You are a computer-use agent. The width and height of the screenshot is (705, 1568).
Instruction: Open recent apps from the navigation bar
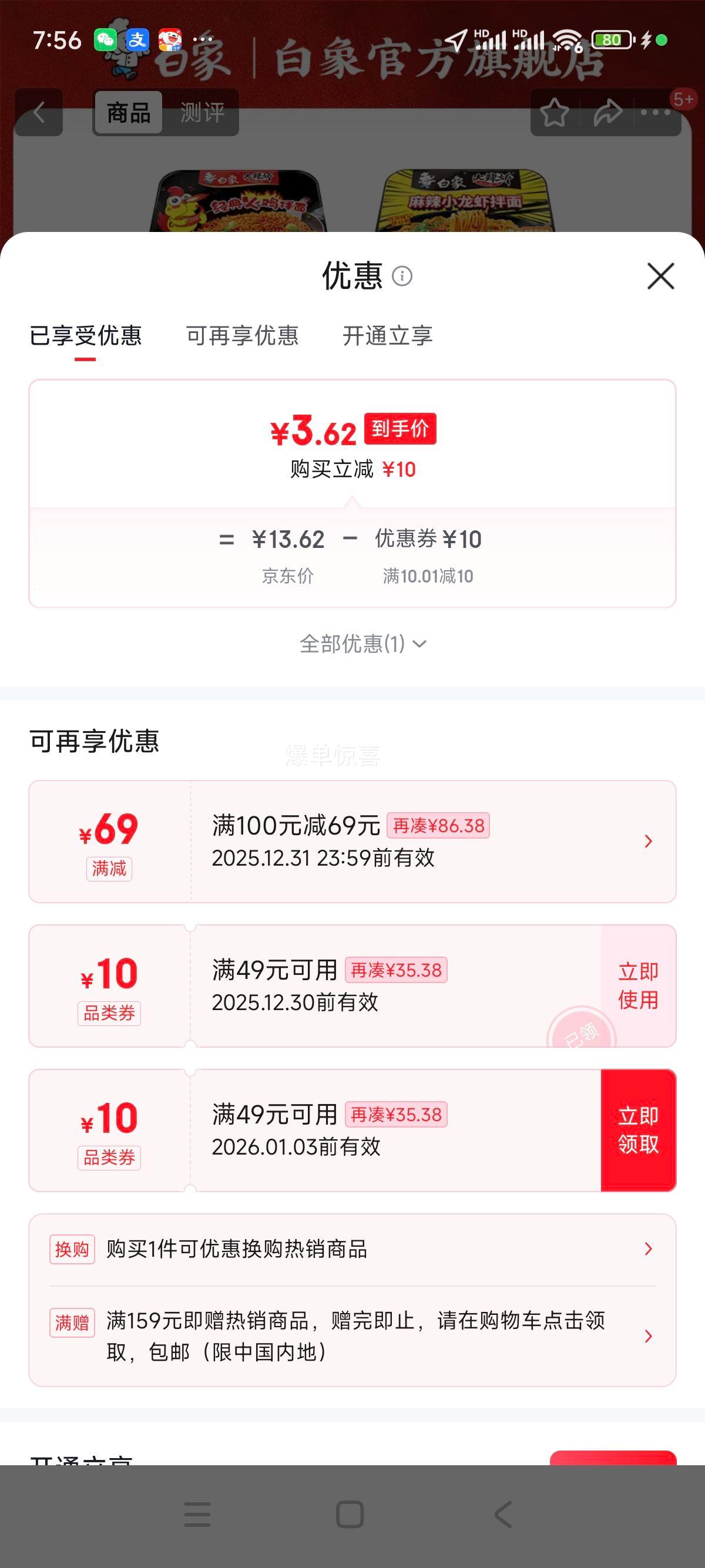(x=197, y=1514)
